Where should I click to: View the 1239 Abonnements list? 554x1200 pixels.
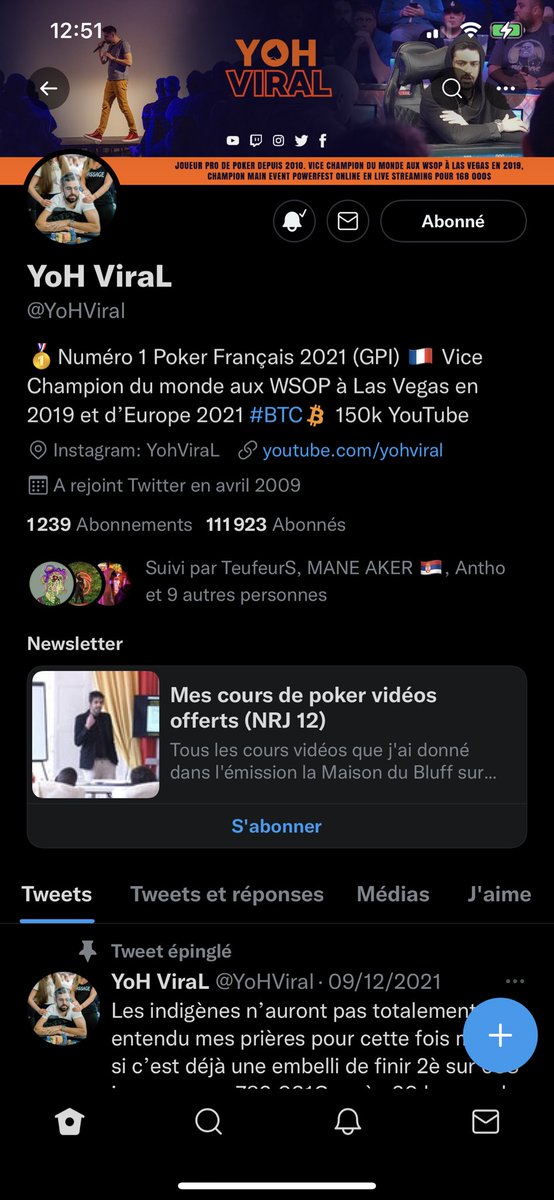(109, 525)
